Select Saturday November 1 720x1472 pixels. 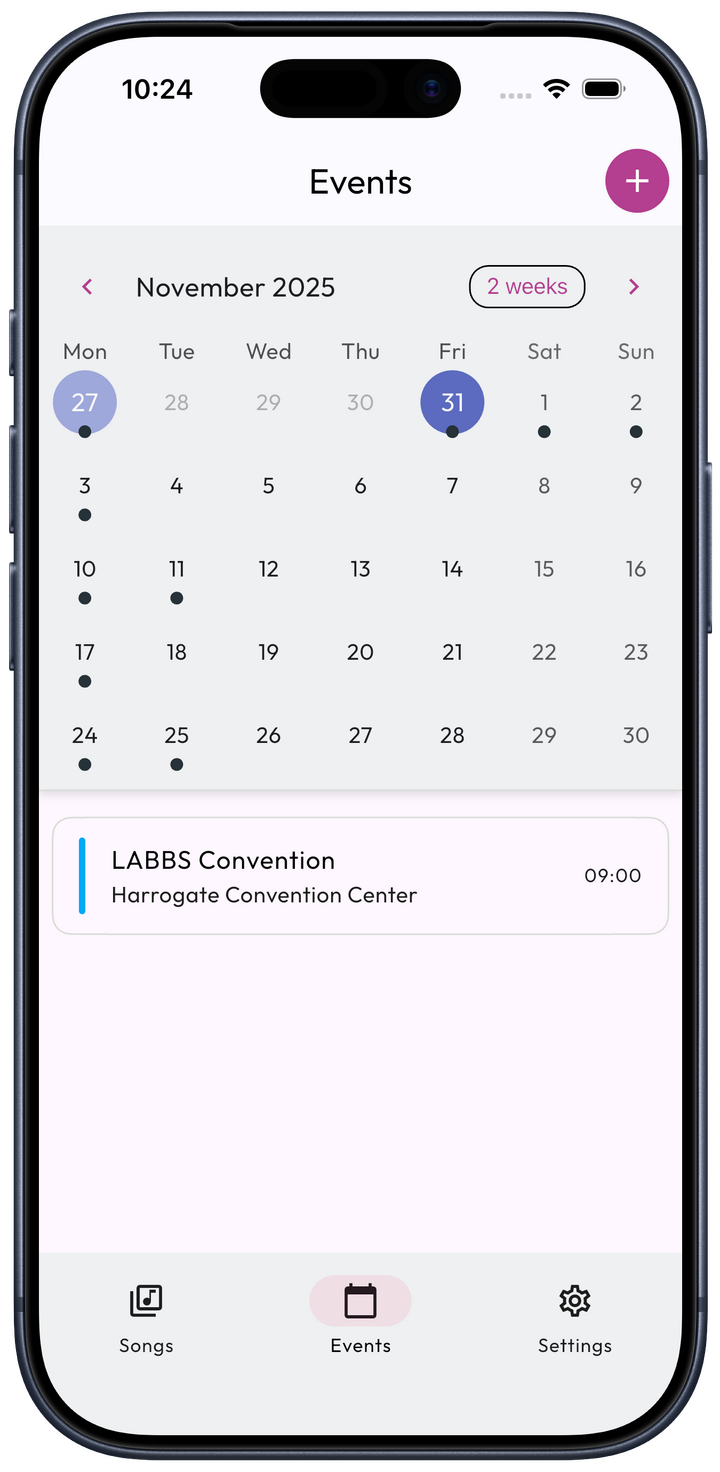pos(544,403)
